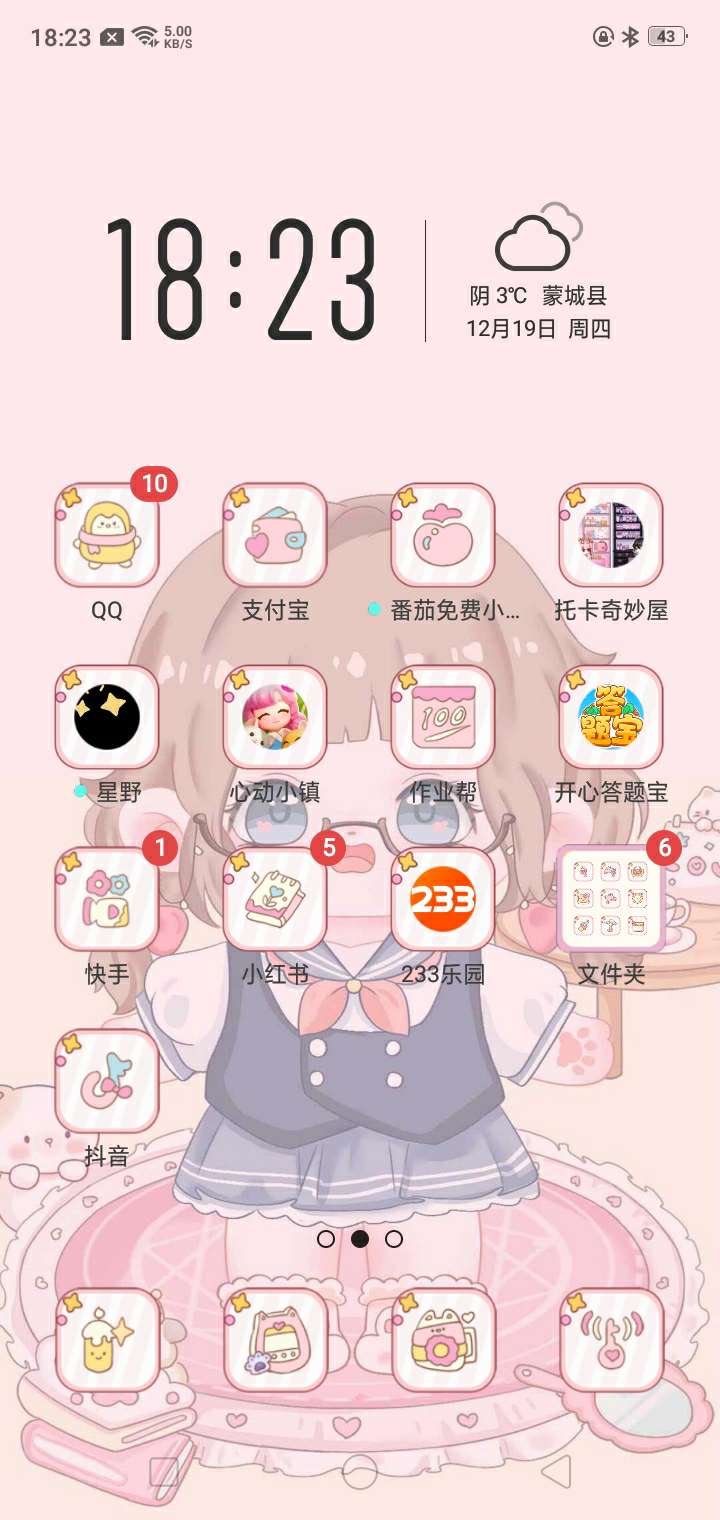Tap the home navigation button

[360, 1472]
